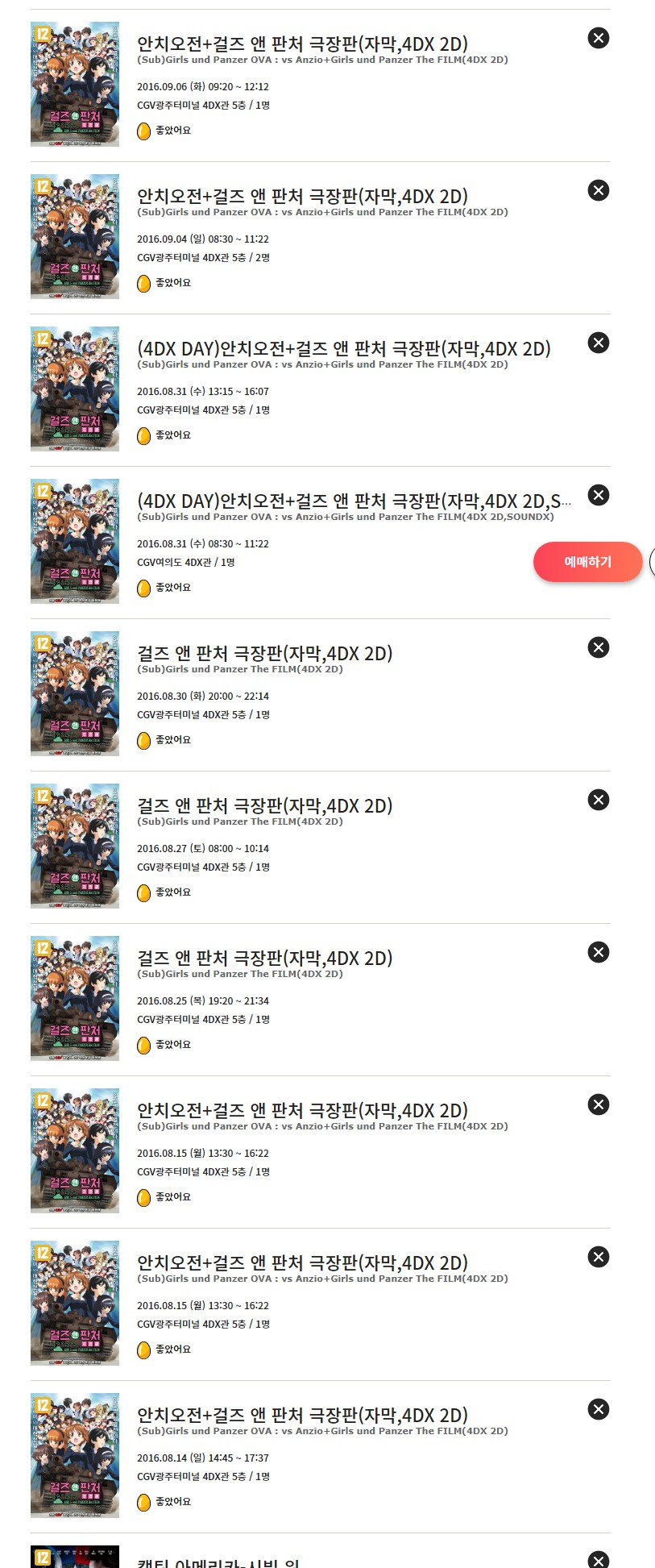Screen dimensions: 655x1568
Task: Remove the 2016.08.27 watched entry
Action: 599,800
